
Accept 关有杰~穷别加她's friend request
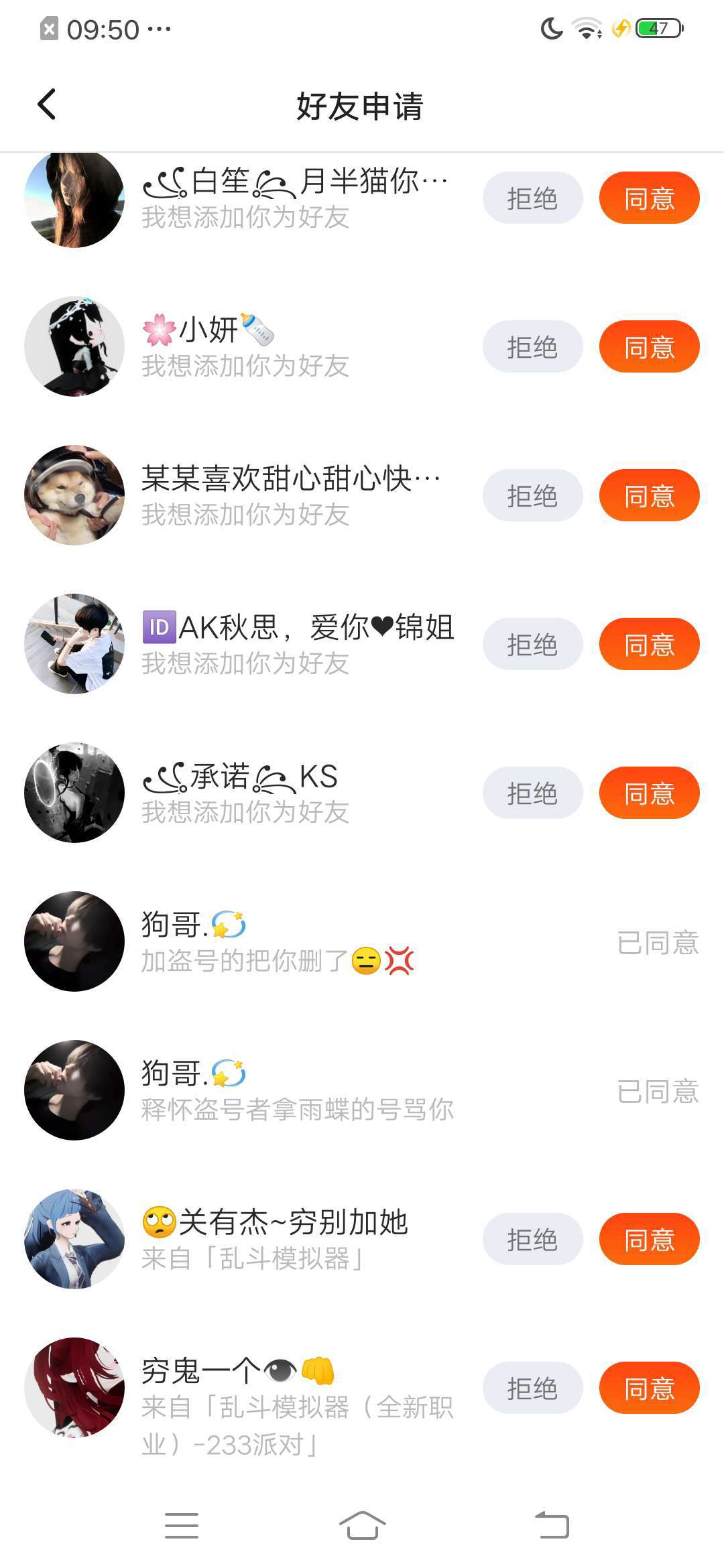(x=649, y=1240)
